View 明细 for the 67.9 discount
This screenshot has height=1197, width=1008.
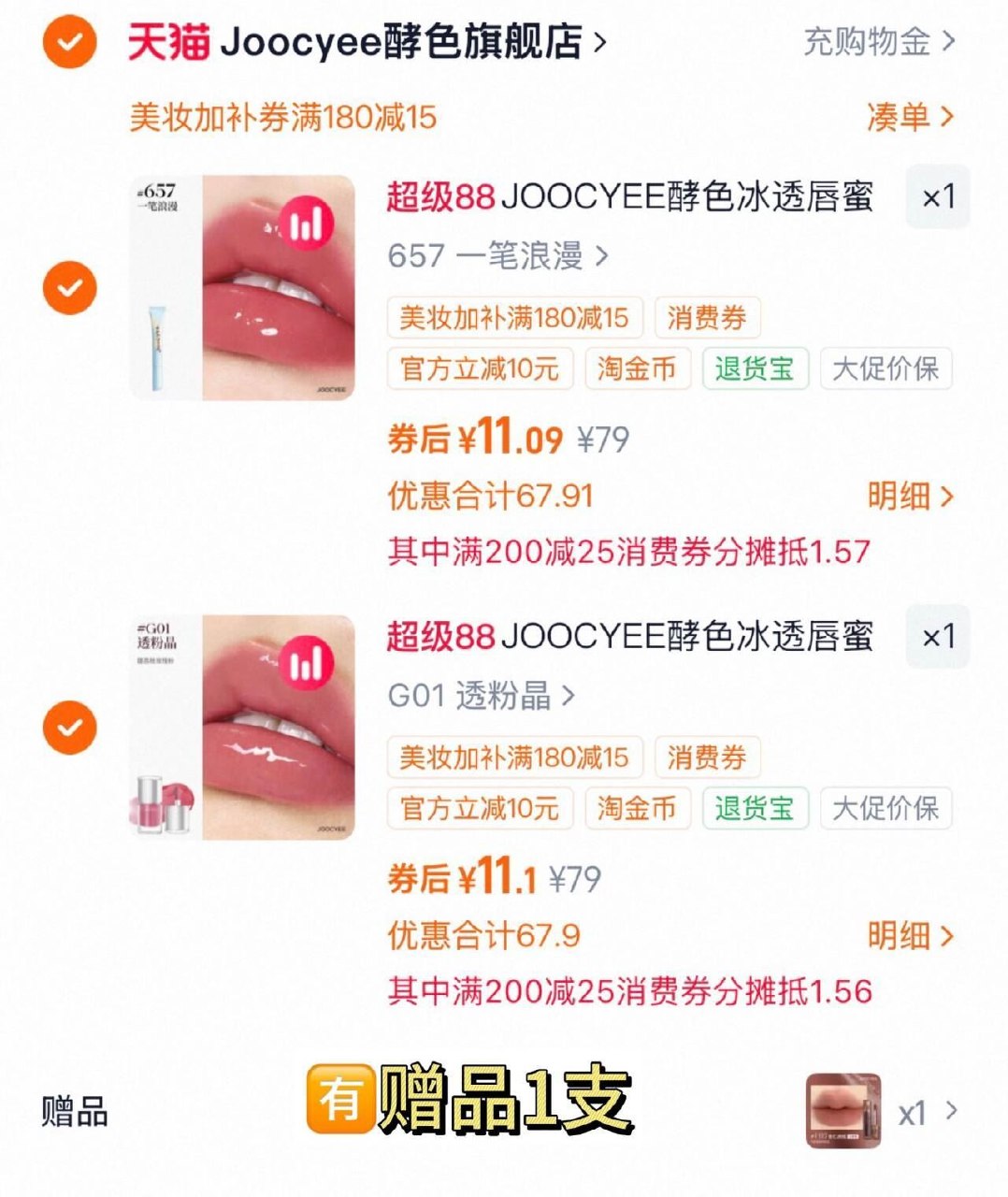(x=910, y=935)
